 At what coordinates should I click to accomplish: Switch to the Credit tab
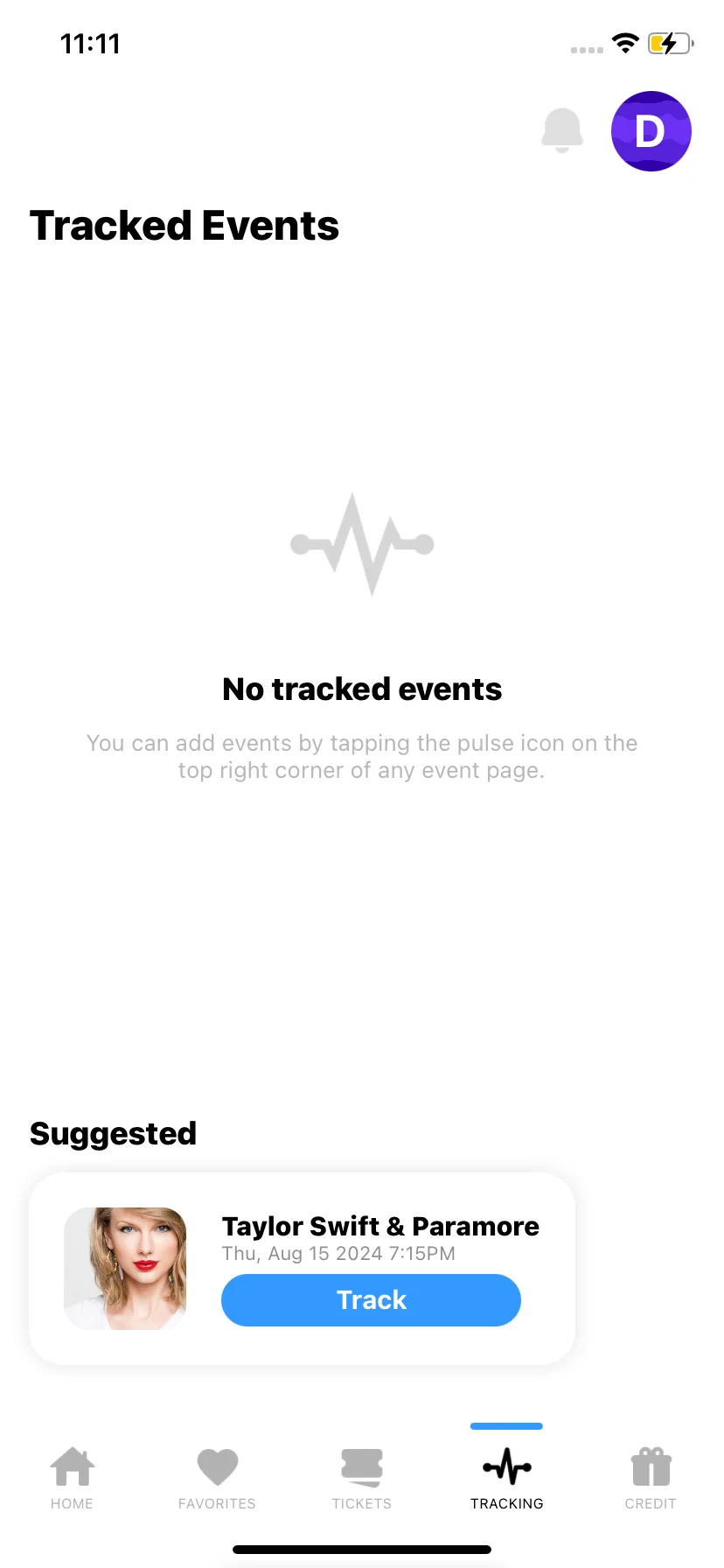651,1477
